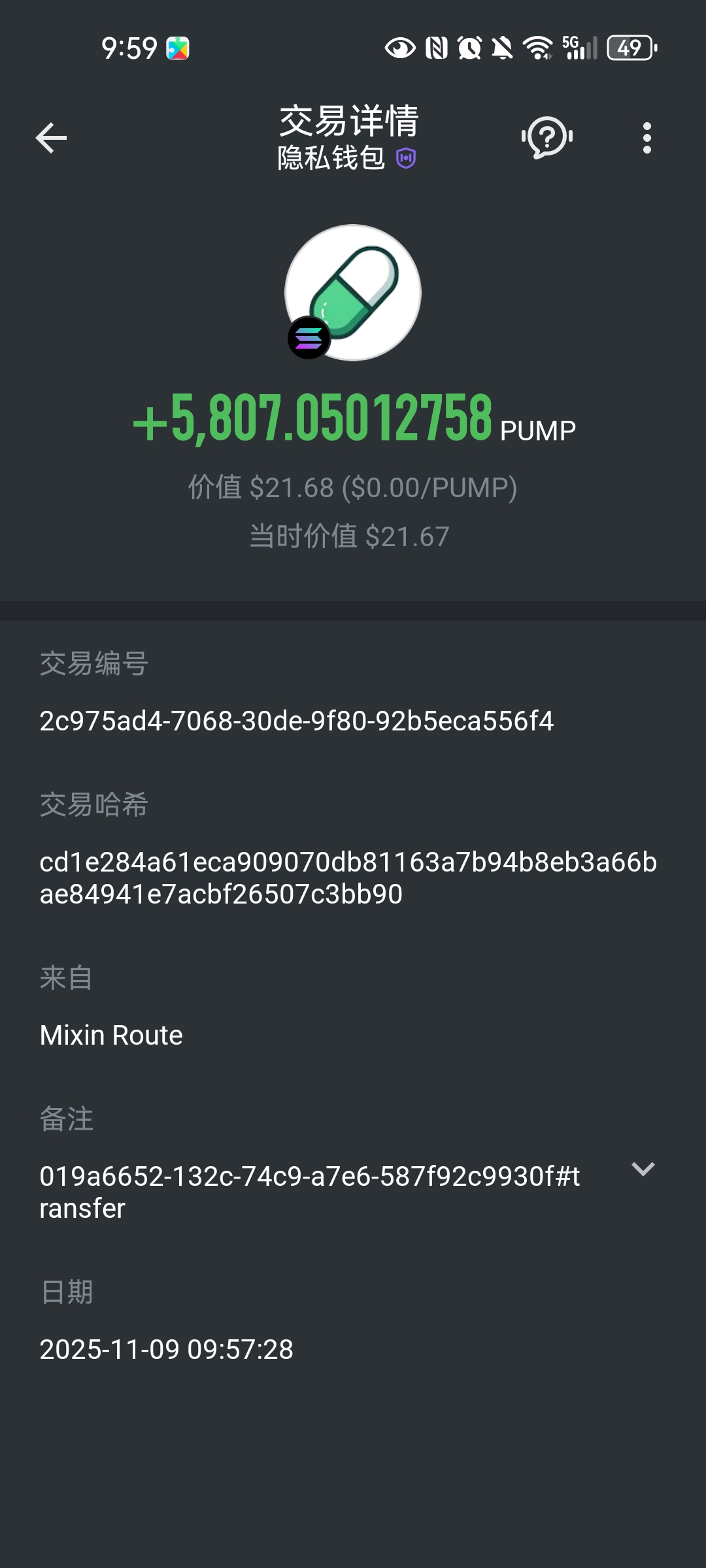Go back from transaction details
Image resolution: width=706 pixels, height=1568 pixels.
[x=51, y=138]
